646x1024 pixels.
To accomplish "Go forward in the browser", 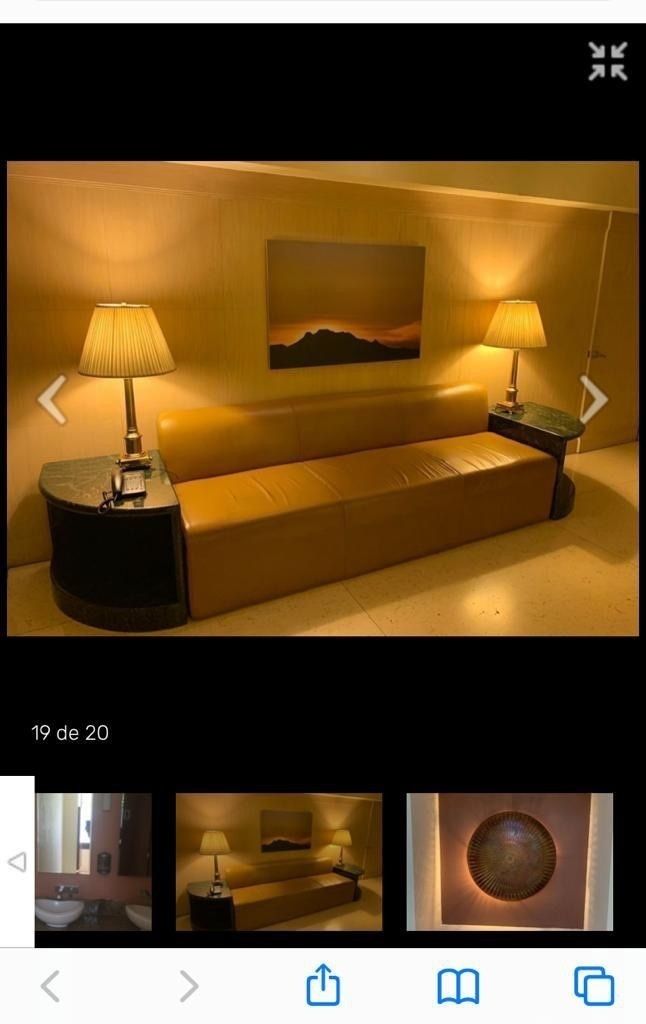I will (188, 987).
